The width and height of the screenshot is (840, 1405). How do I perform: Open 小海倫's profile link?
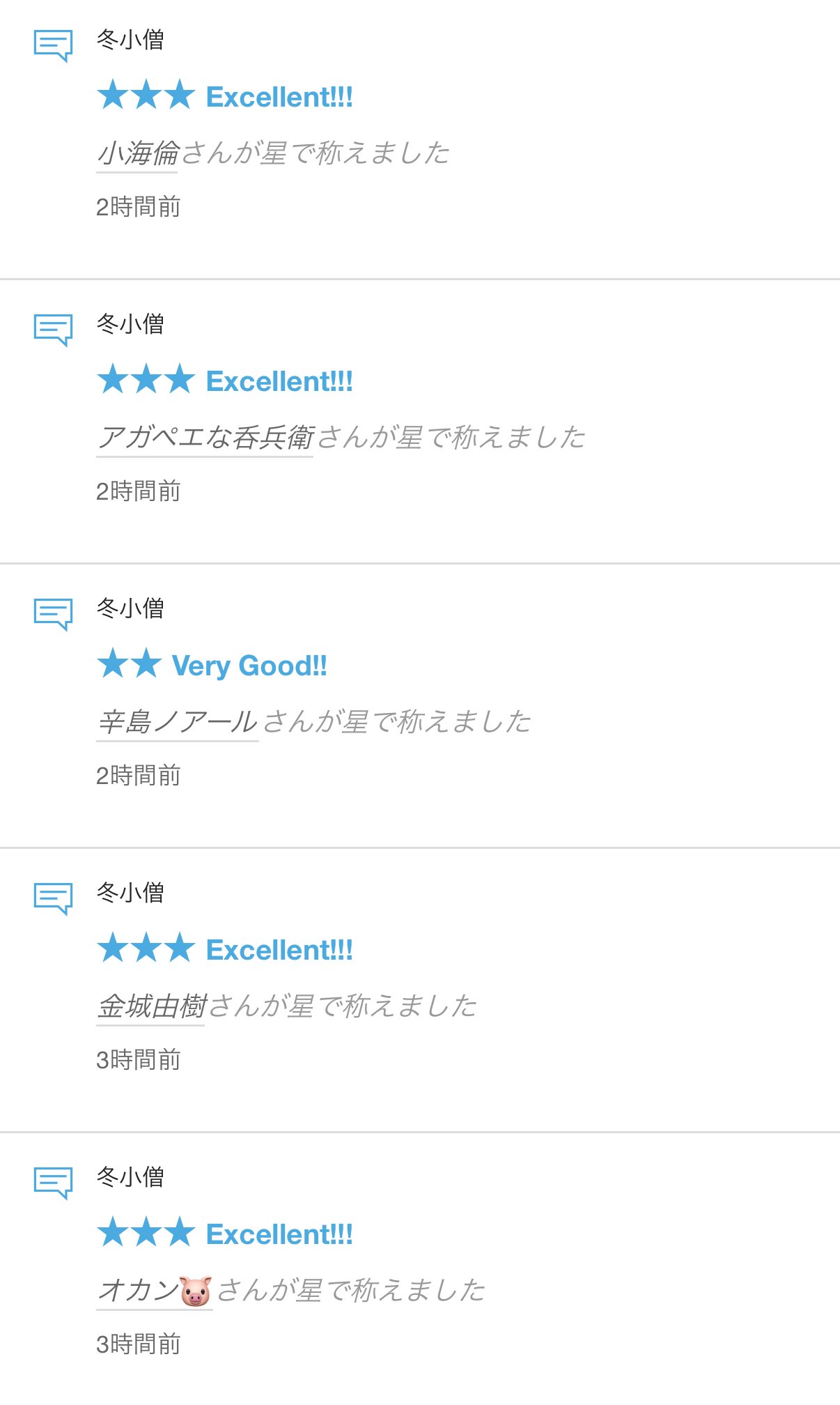138,153
